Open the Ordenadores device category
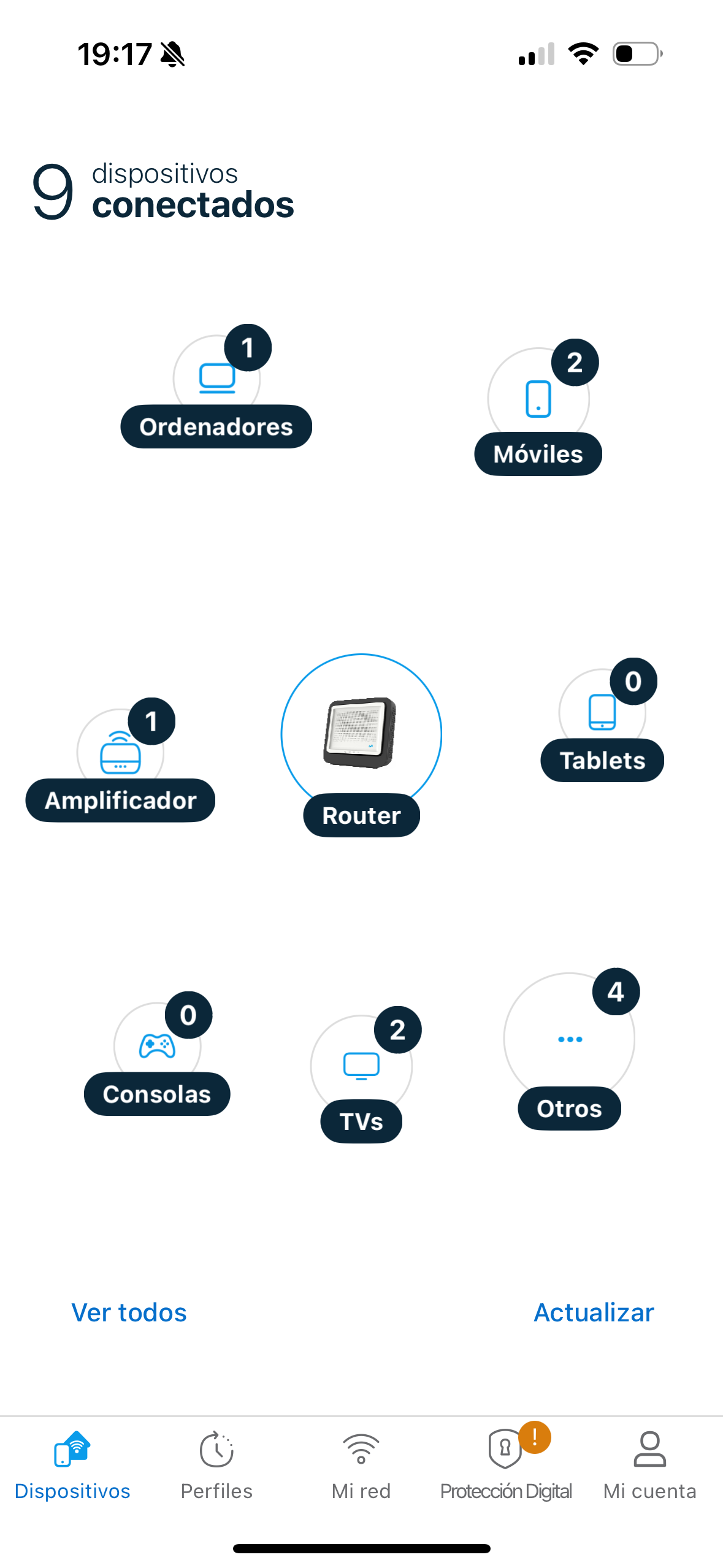Viewport: 723px width, 1568px height. click(216, 393)
